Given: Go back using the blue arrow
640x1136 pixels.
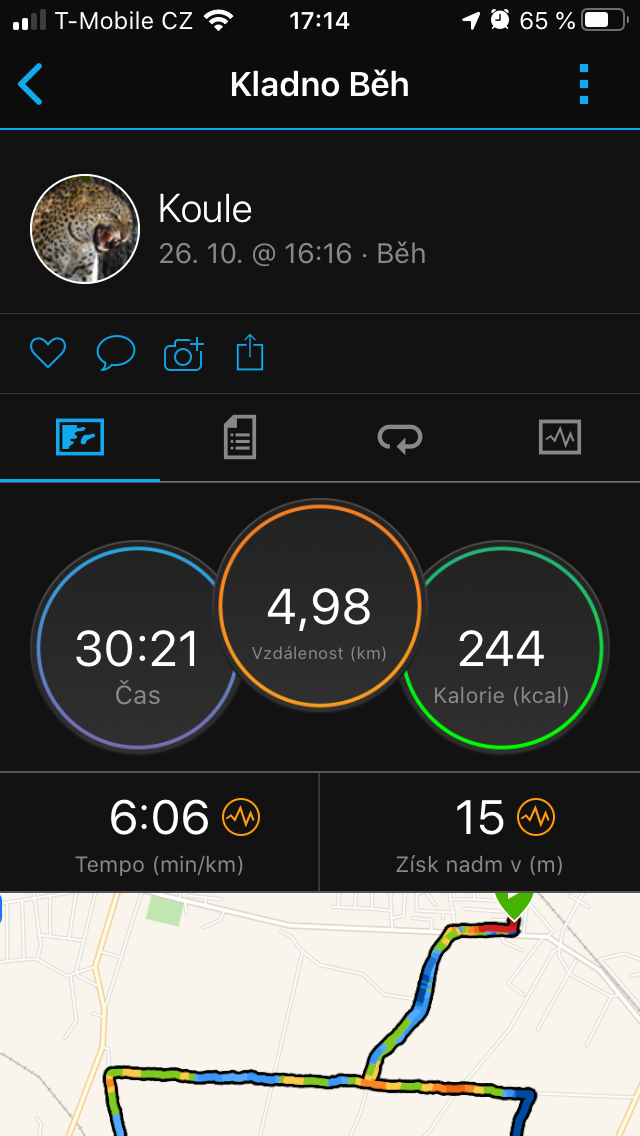Looking at the screenshot, I should (x=30, y=85).
